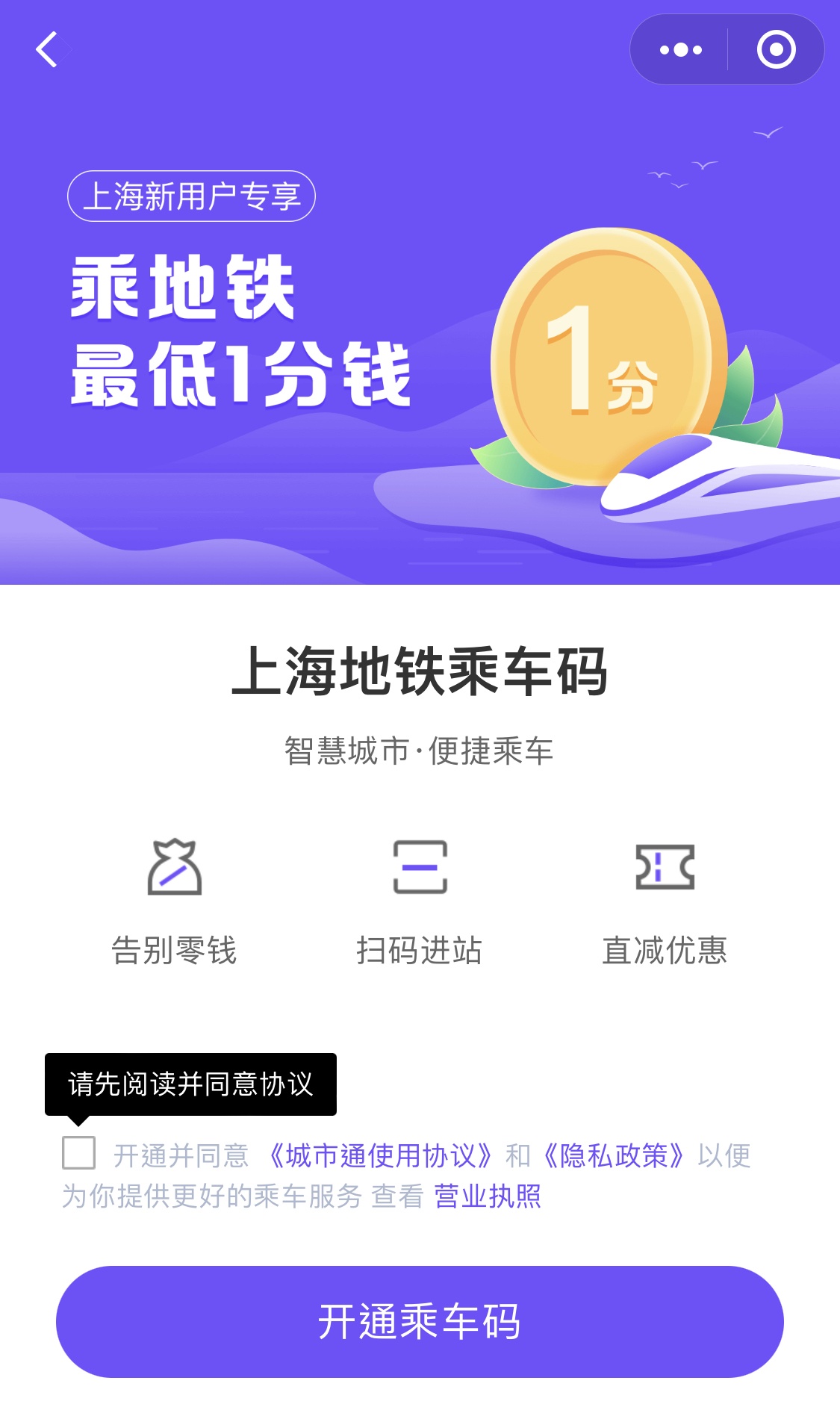
Task: Open the mini program three-dot menu
Action: tap(680, 50)
